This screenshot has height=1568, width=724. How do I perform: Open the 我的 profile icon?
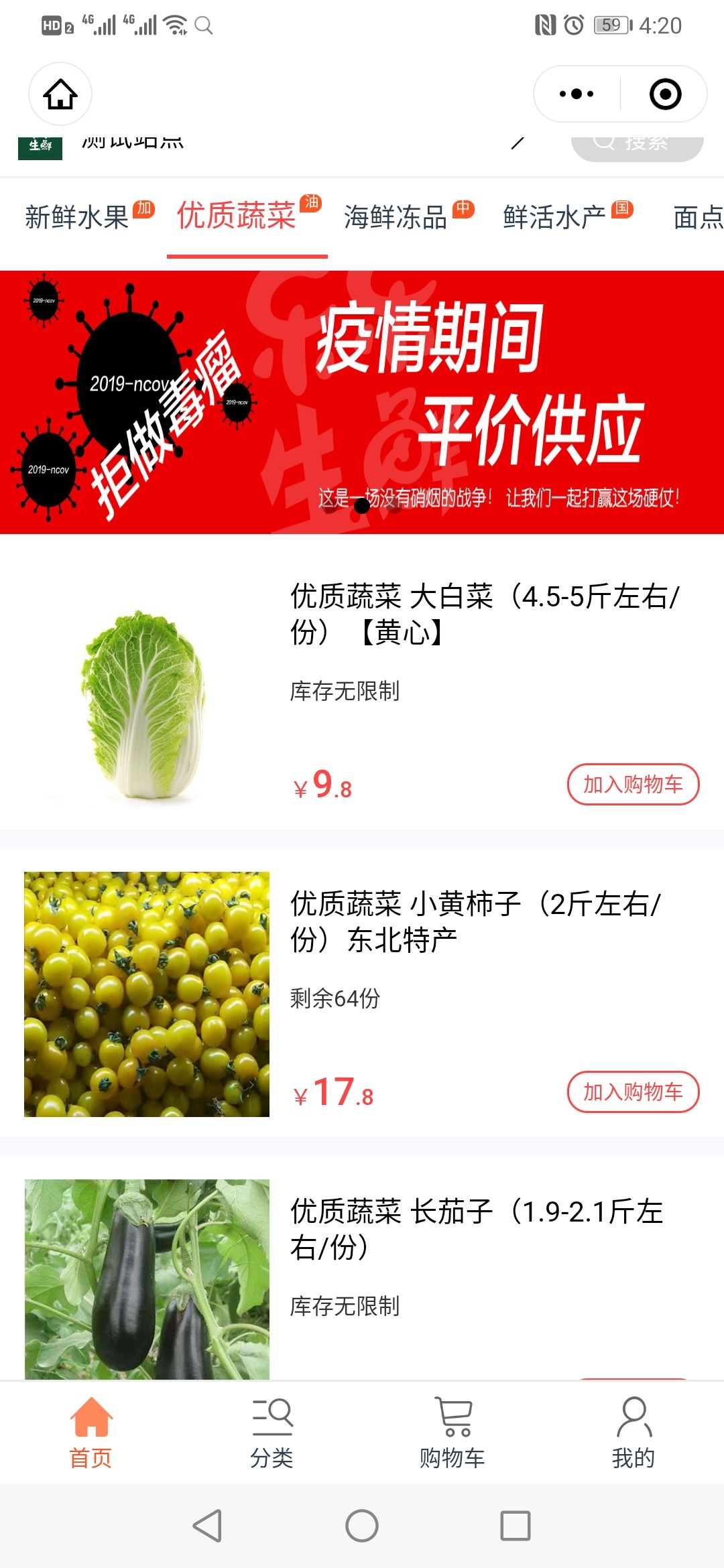[633, 1417]
